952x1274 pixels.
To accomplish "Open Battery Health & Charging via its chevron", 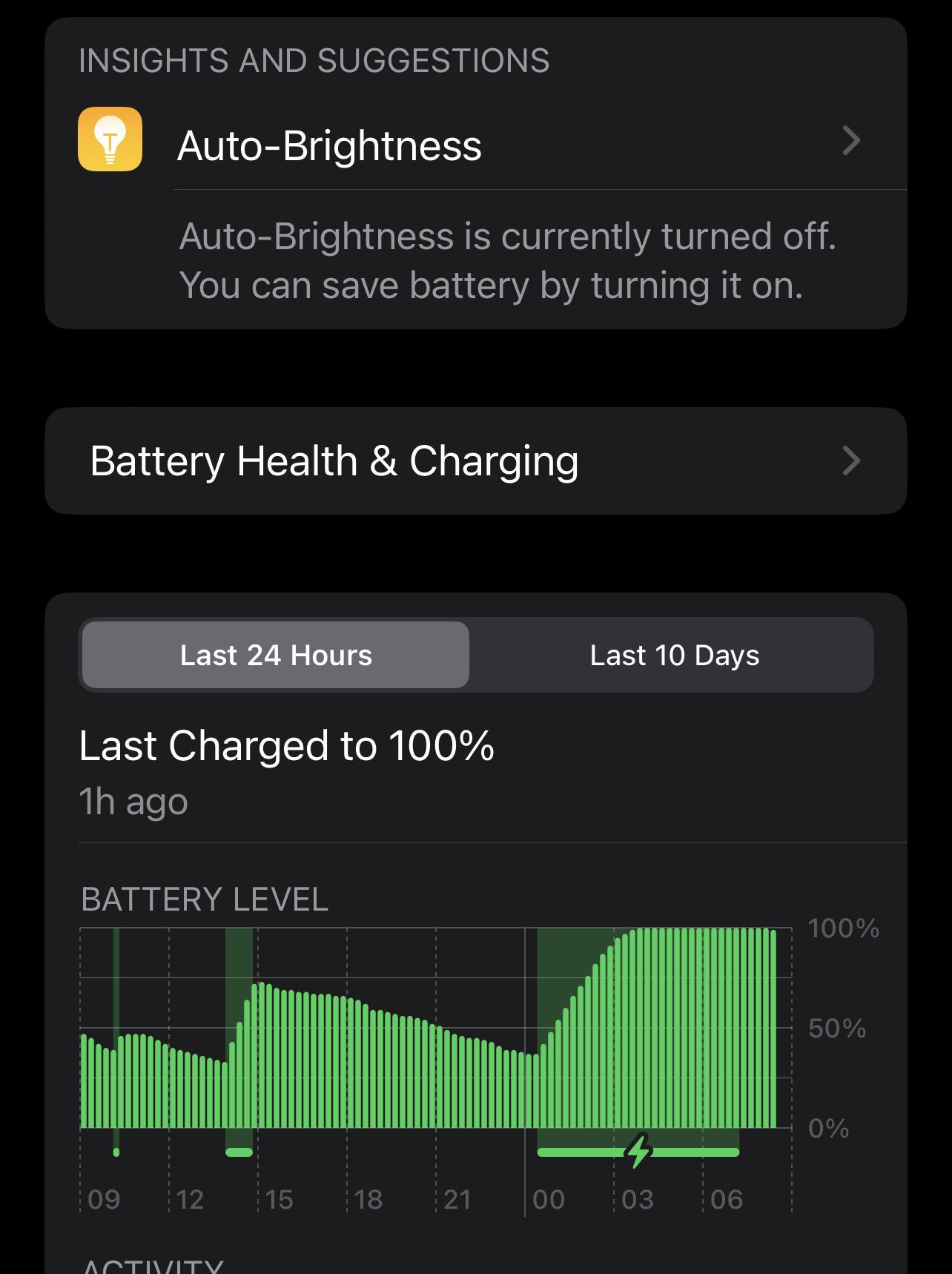I will [x=853, y=460].
